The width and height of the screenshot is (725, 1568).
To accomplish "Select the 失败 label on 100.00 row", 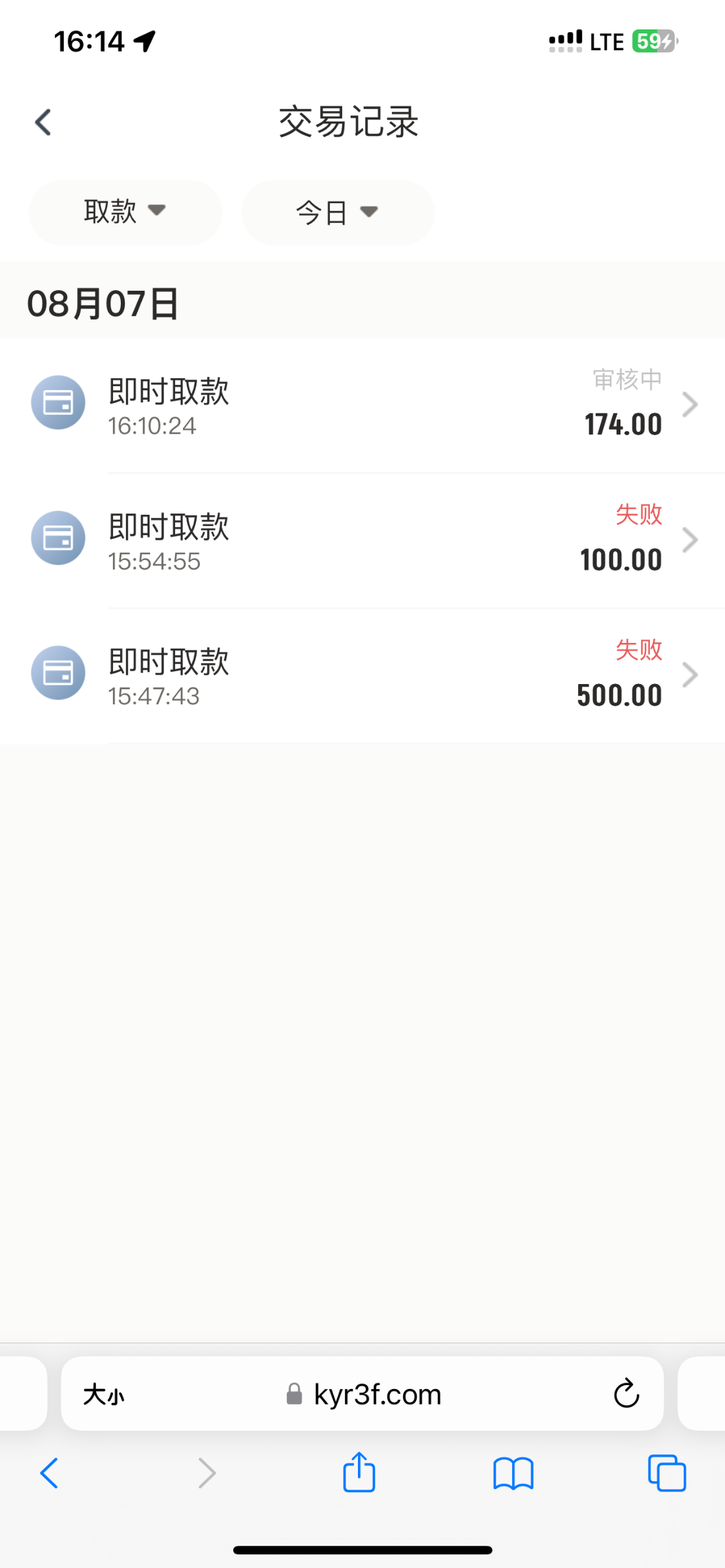I will [639, 515].
